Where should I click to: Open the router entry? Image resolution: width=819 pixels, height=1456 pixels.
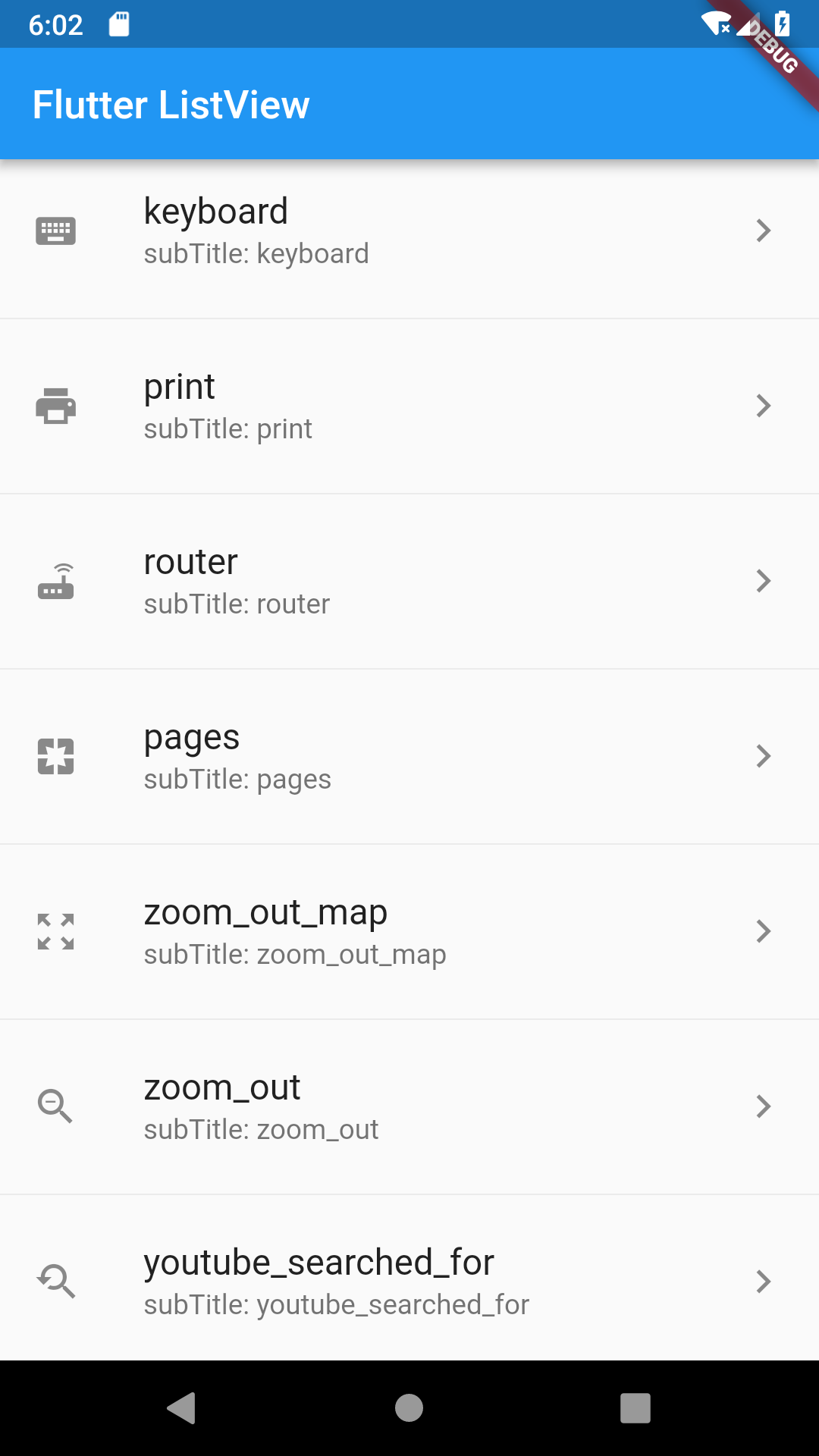click(x=409, y=582)
